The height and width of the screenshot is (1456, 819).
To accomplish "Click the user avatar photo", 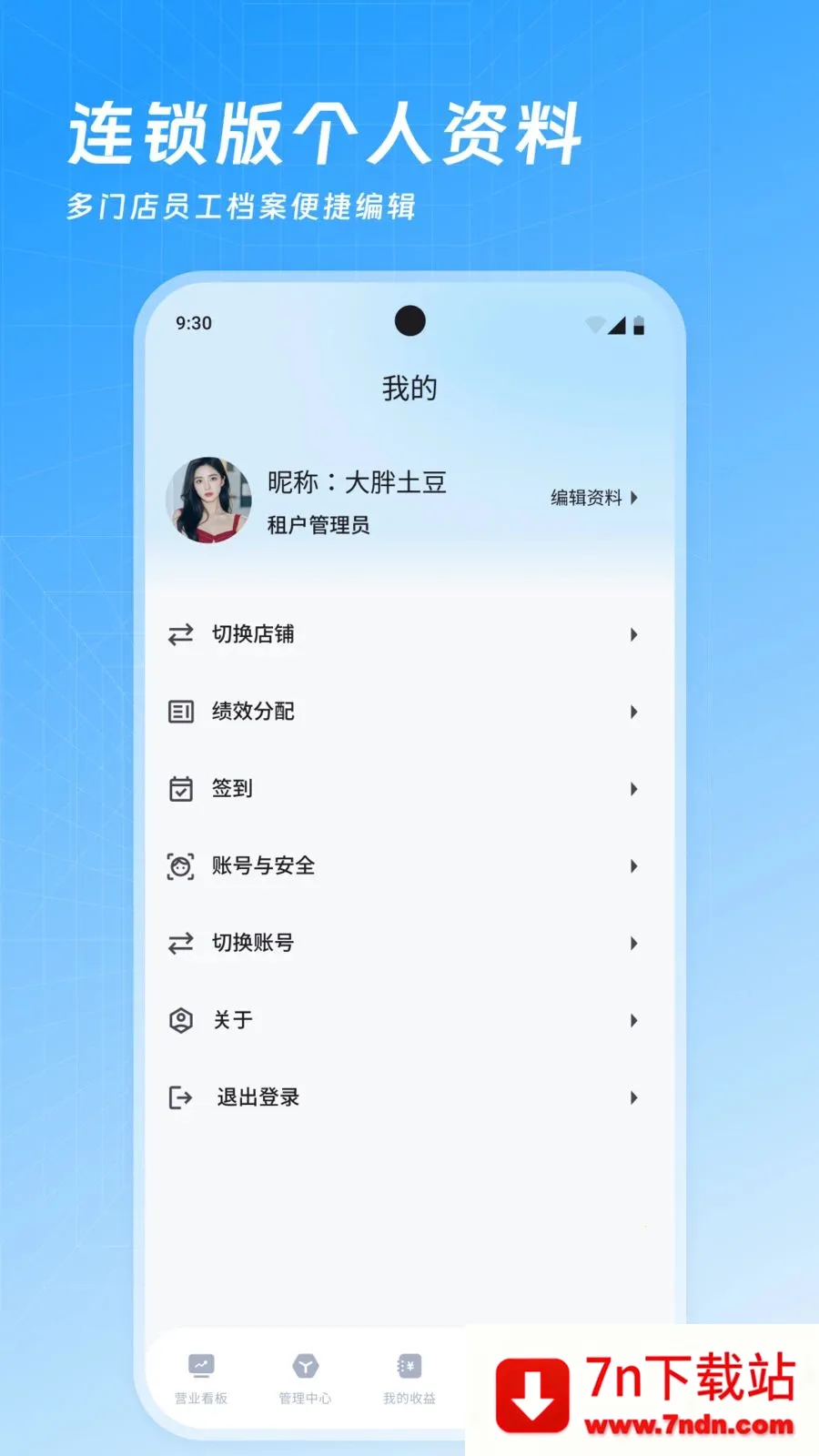I will [x=207, y=500].
